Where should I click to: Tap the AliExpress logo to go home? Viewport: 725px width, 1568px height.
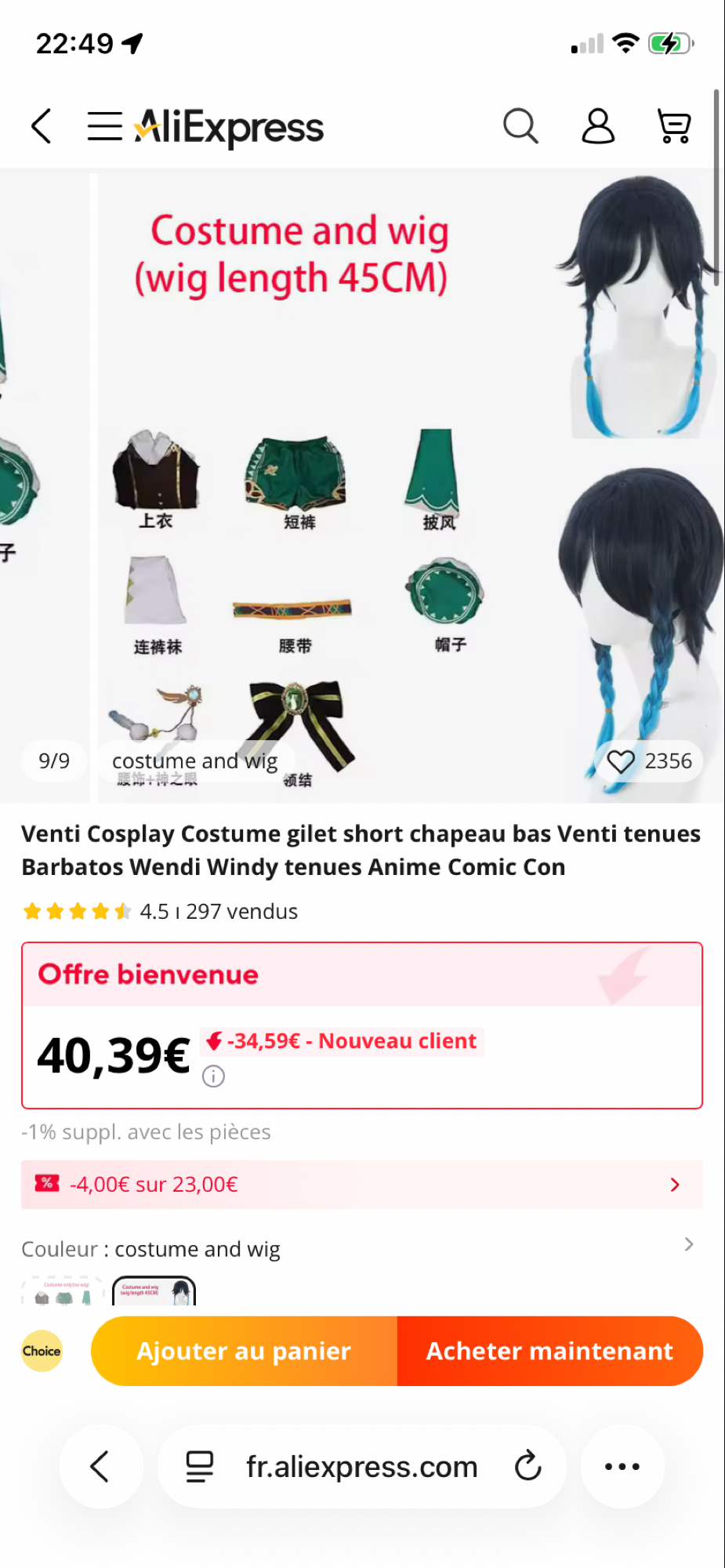click(x=229, y=126)
